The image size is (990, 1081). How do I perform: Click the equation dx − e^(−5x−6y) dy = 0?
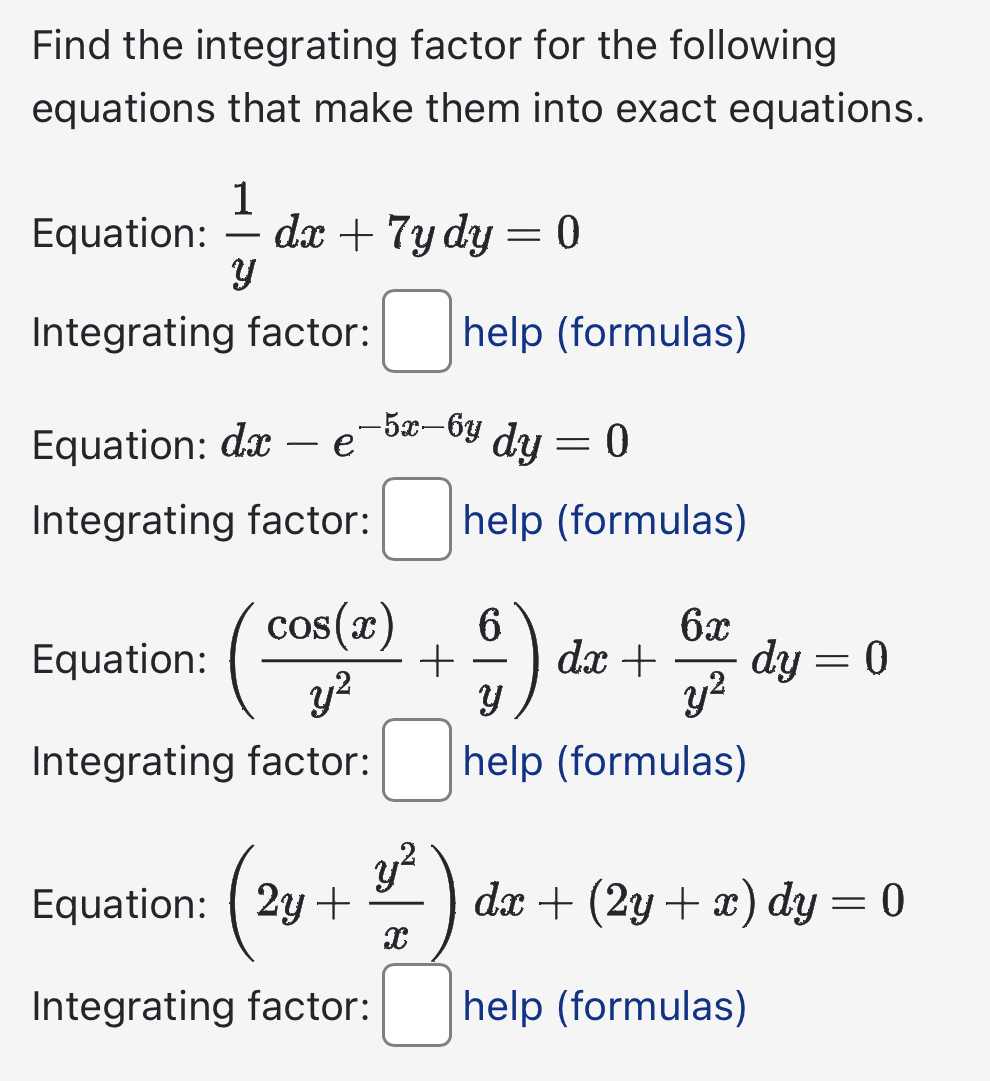point(420,444)
